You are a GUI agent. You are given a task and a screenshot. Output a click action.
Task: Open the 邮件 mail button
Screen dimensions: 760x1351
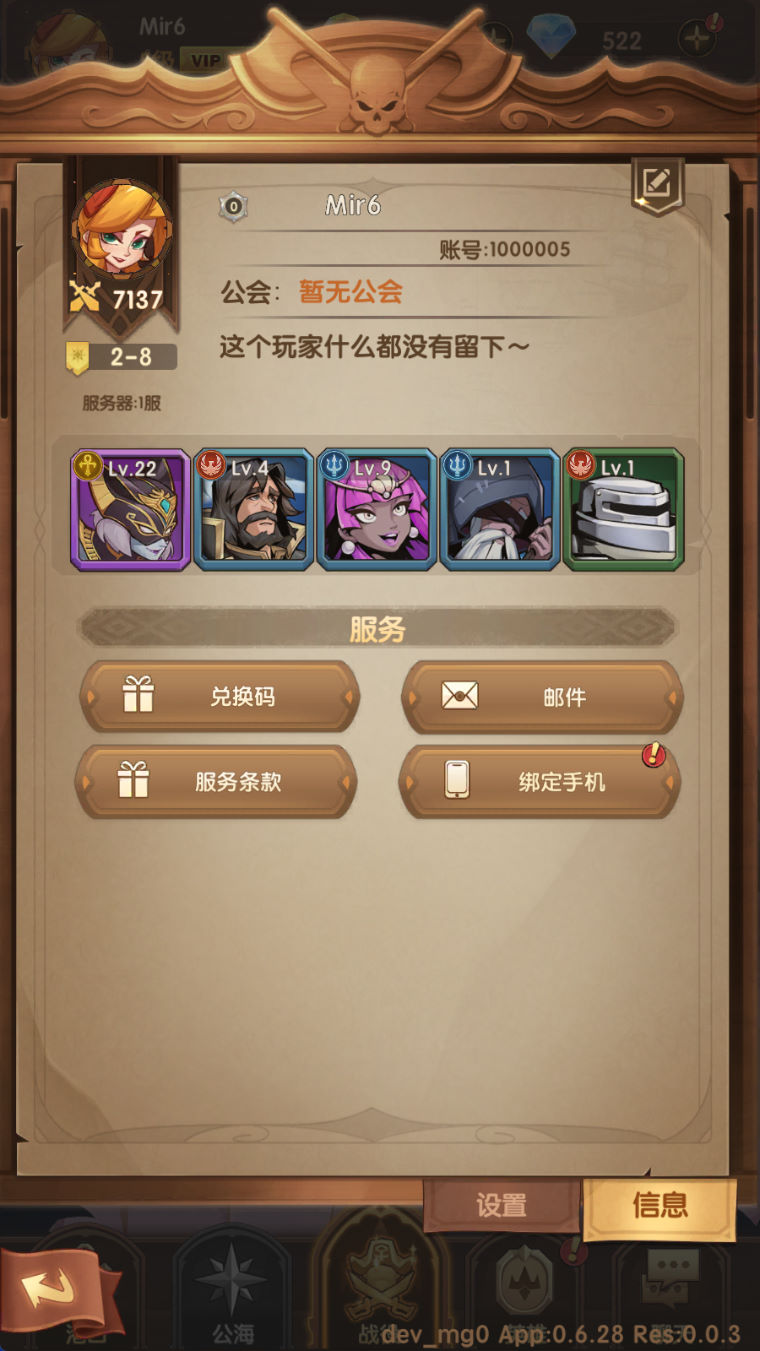coord(542,696)
